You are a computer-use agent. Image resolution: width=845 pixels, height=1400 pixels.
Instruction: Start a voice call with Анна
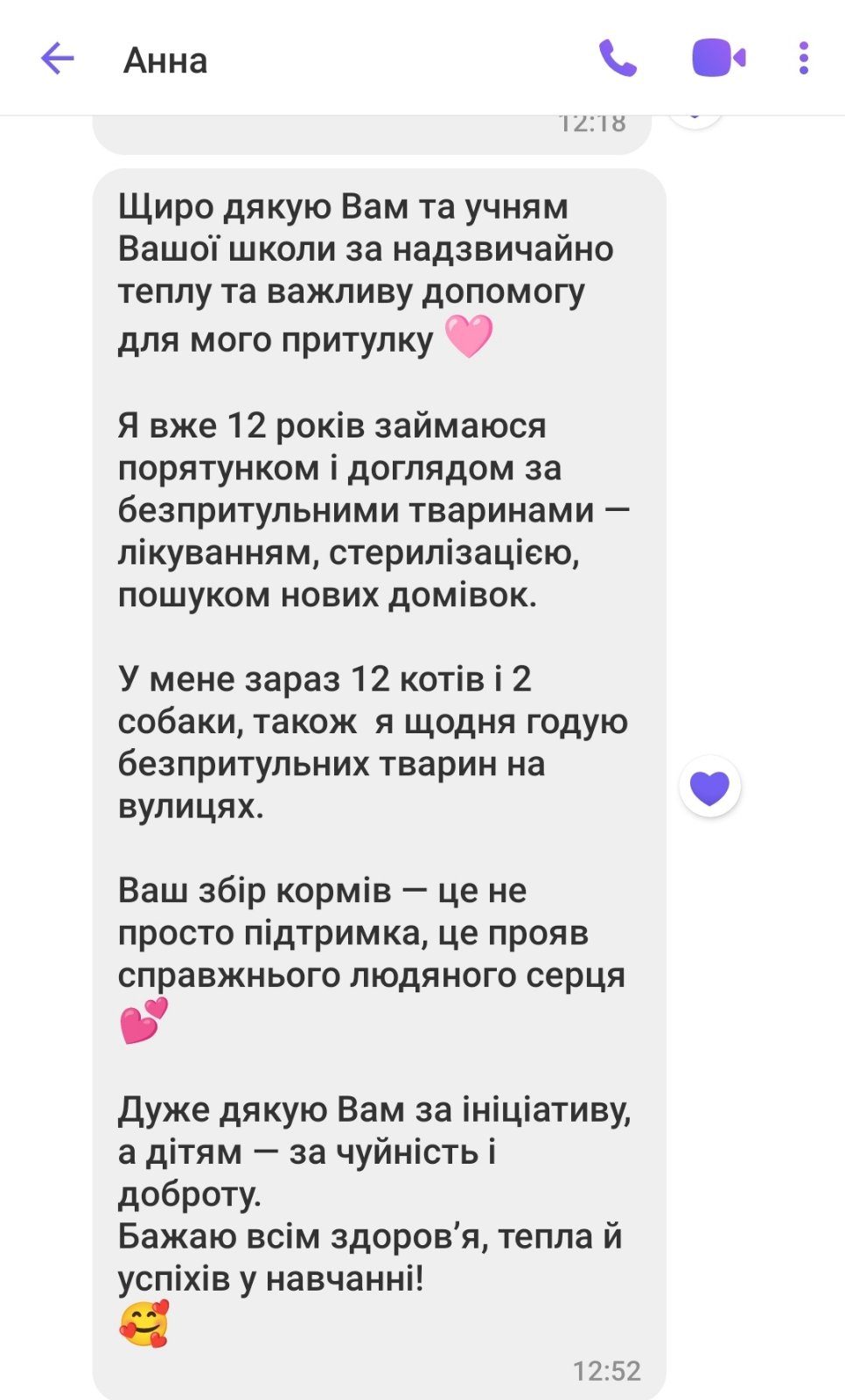tap(618, 59)
